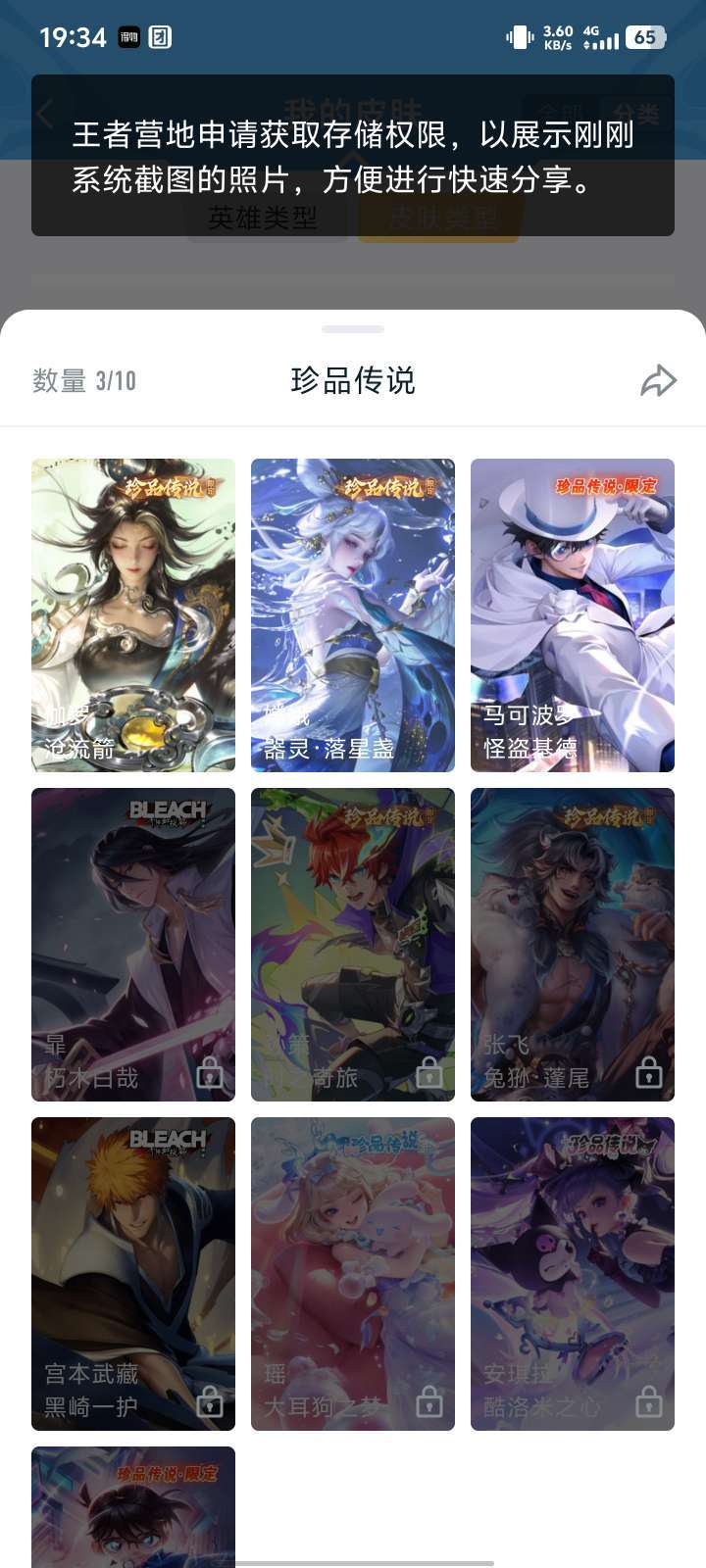Screen dimensions: 706x1568
Task: Tap the share icon beside 珍品传说
Action: (x=659, y=380)
